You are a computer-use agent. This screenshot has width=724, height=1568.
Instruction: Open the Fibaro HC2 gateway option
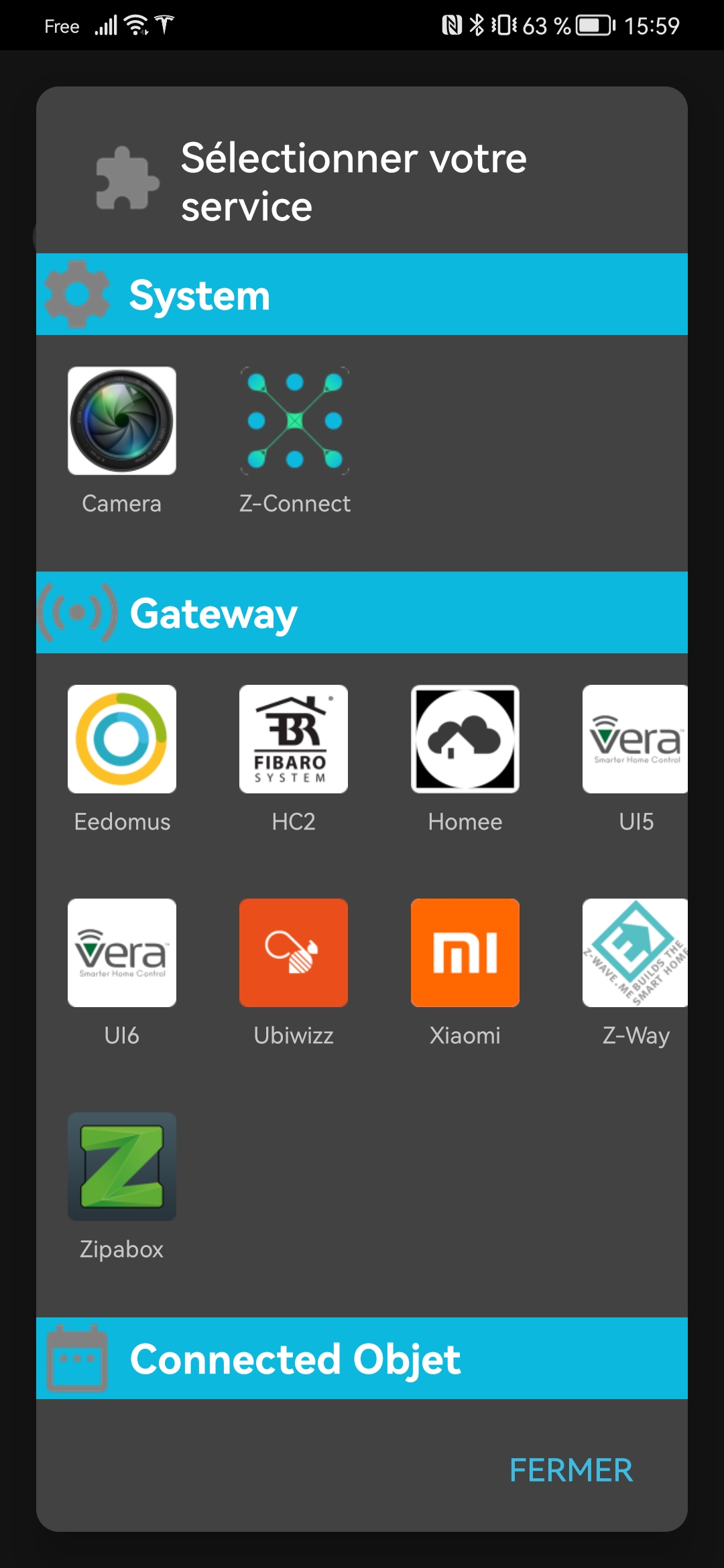(294, 739)
